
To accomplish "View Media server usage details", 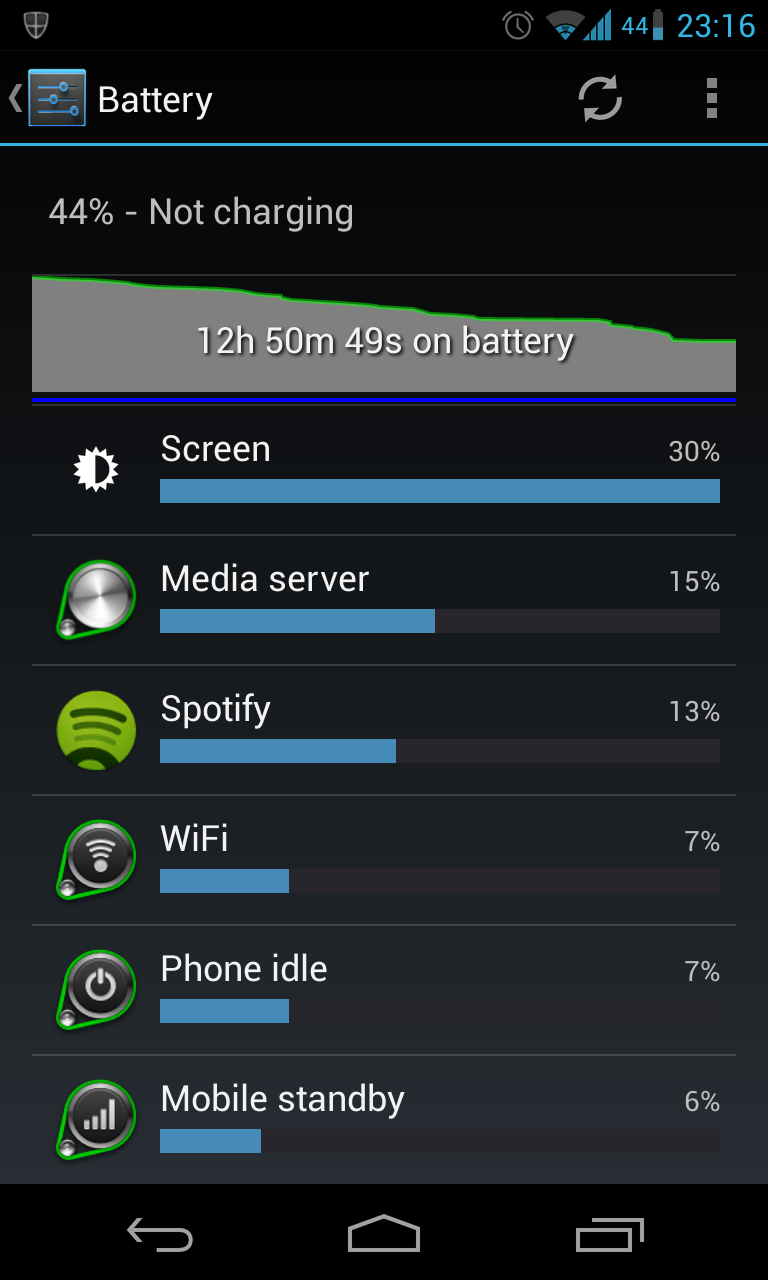I will pos(384,600).
